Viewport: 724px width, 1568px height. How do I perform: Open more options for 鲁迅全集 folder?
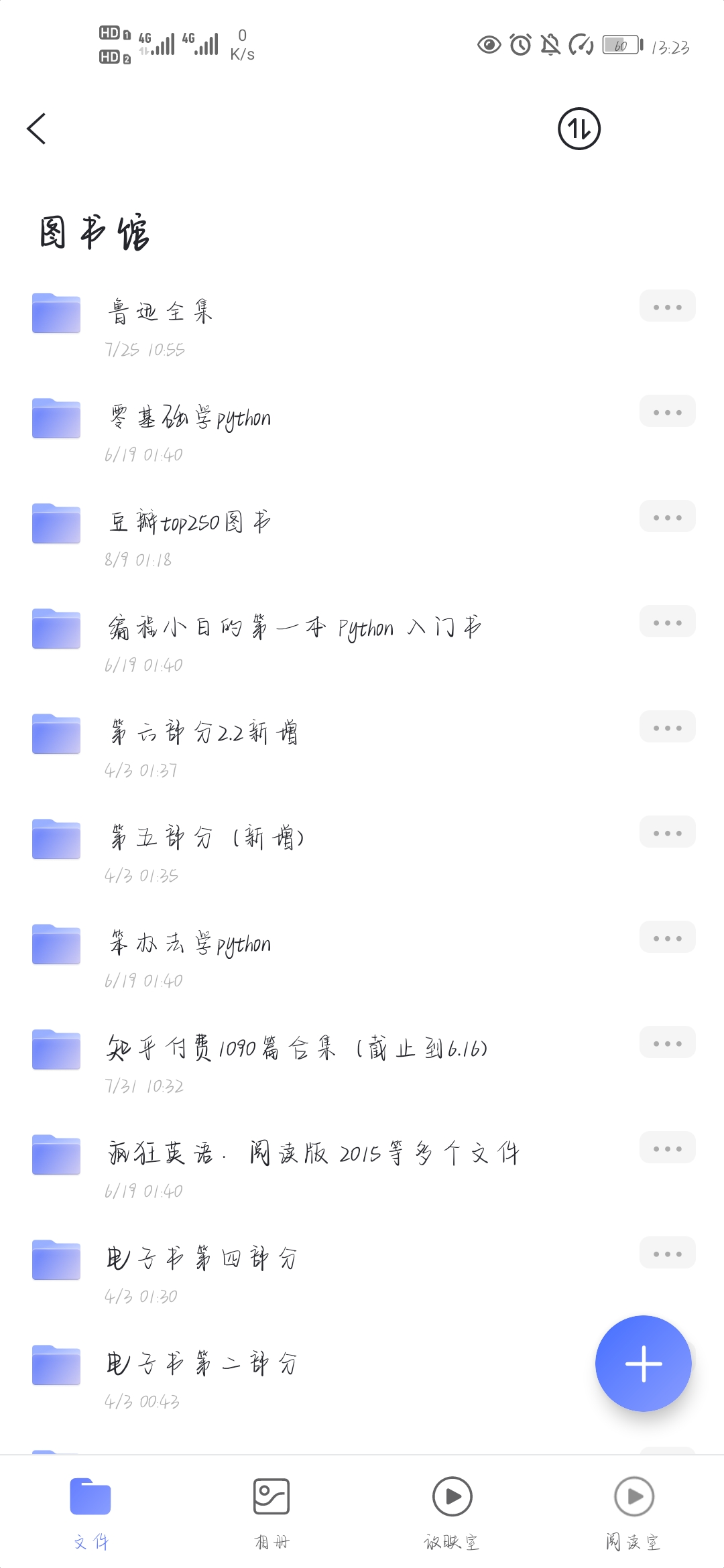(x=667, y=306)
